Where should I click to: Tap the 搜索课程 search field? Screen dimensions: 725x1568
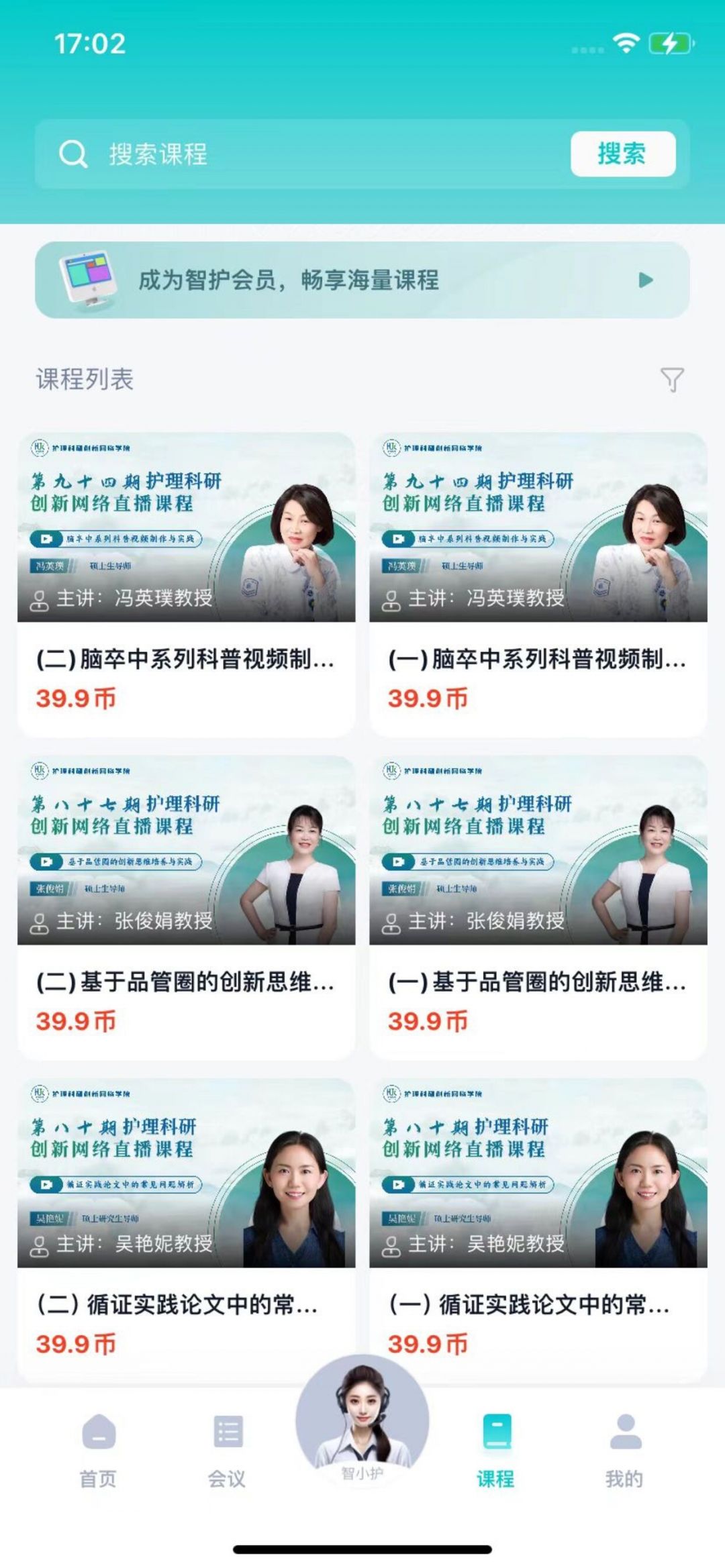tap(302, 154)
